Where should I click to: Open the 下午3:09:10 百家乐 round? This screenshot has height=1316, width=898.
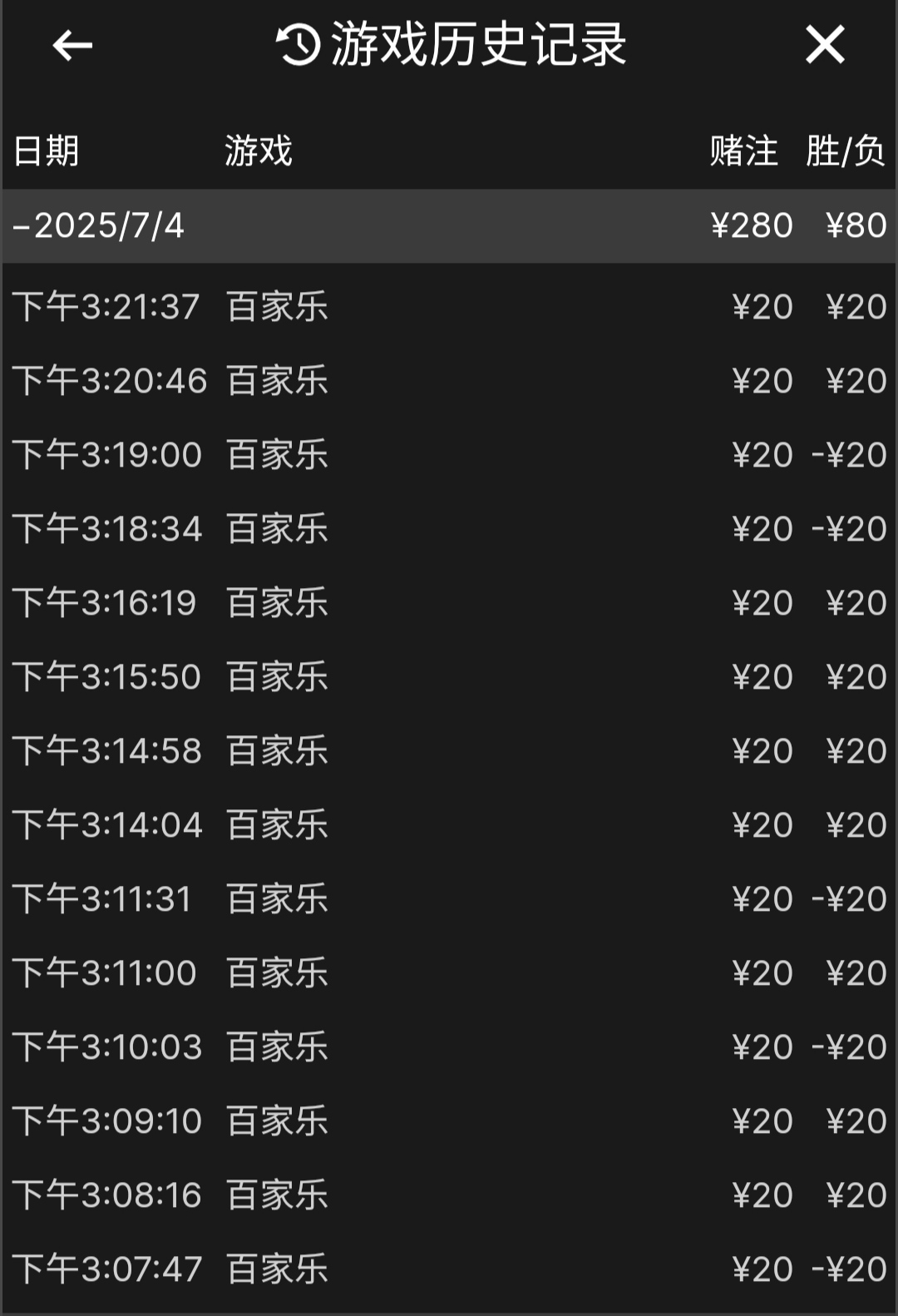449,1121
